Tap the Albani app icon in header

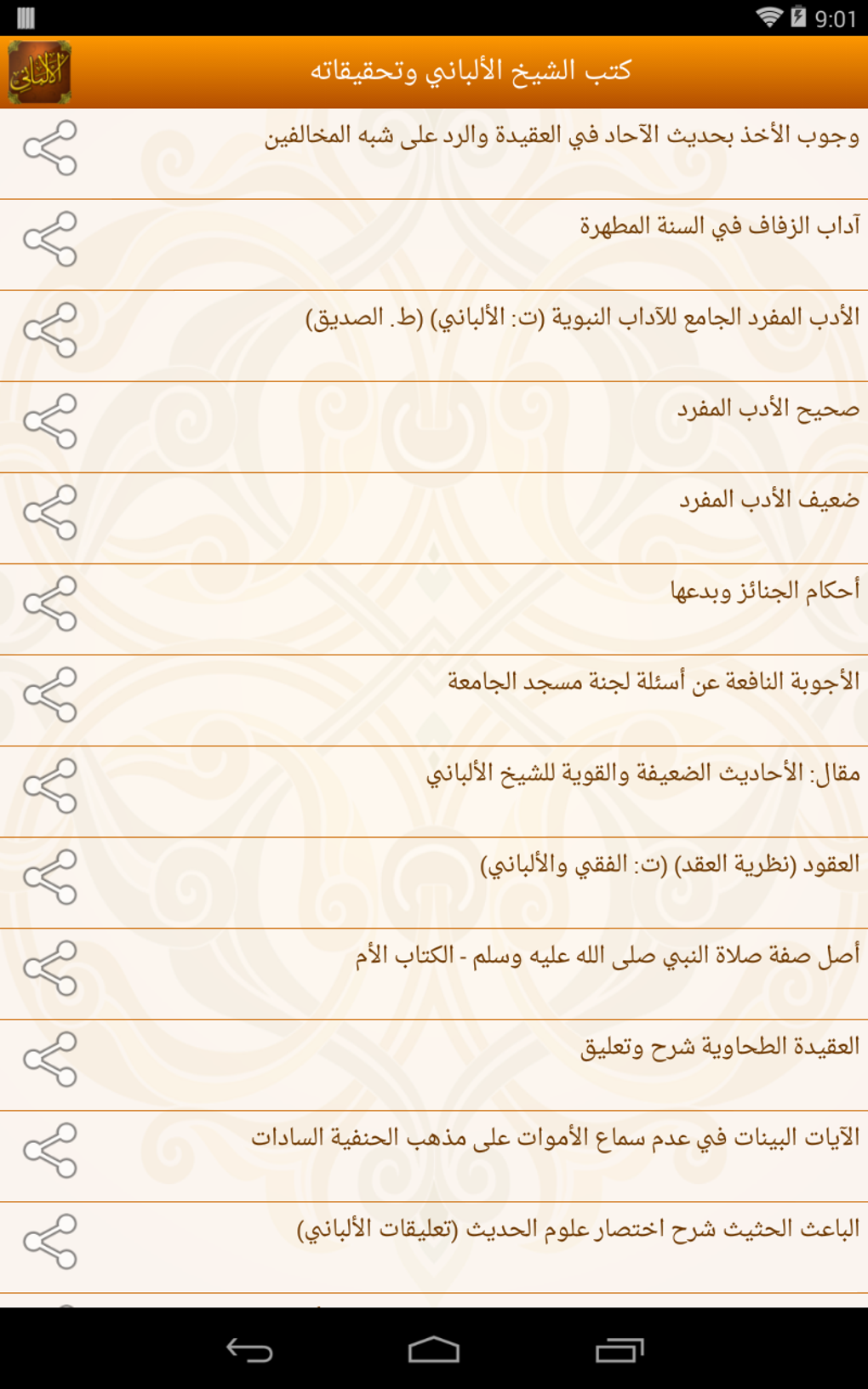[x=39, y=72]
